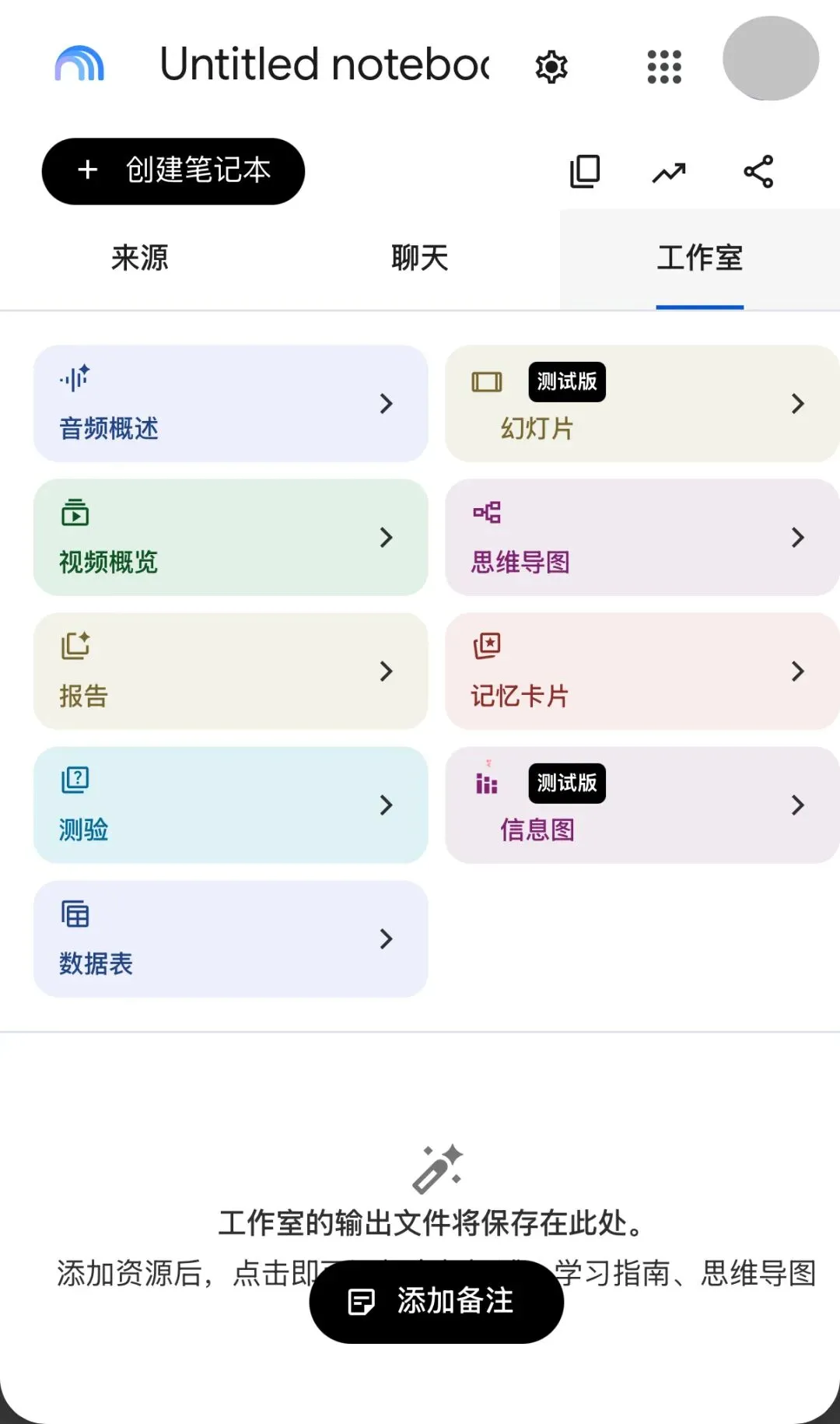Switch to the 来源 tab
Viewport: 840px width, 1424px height.
(140, 258)
